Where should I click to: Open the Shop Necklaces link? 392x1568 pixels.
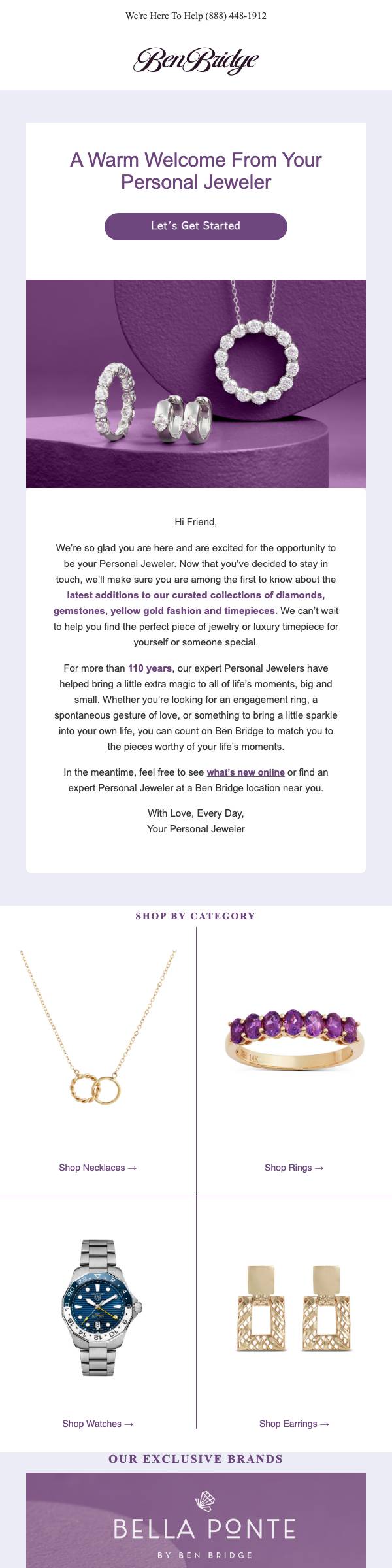[x=98, y=1168]
